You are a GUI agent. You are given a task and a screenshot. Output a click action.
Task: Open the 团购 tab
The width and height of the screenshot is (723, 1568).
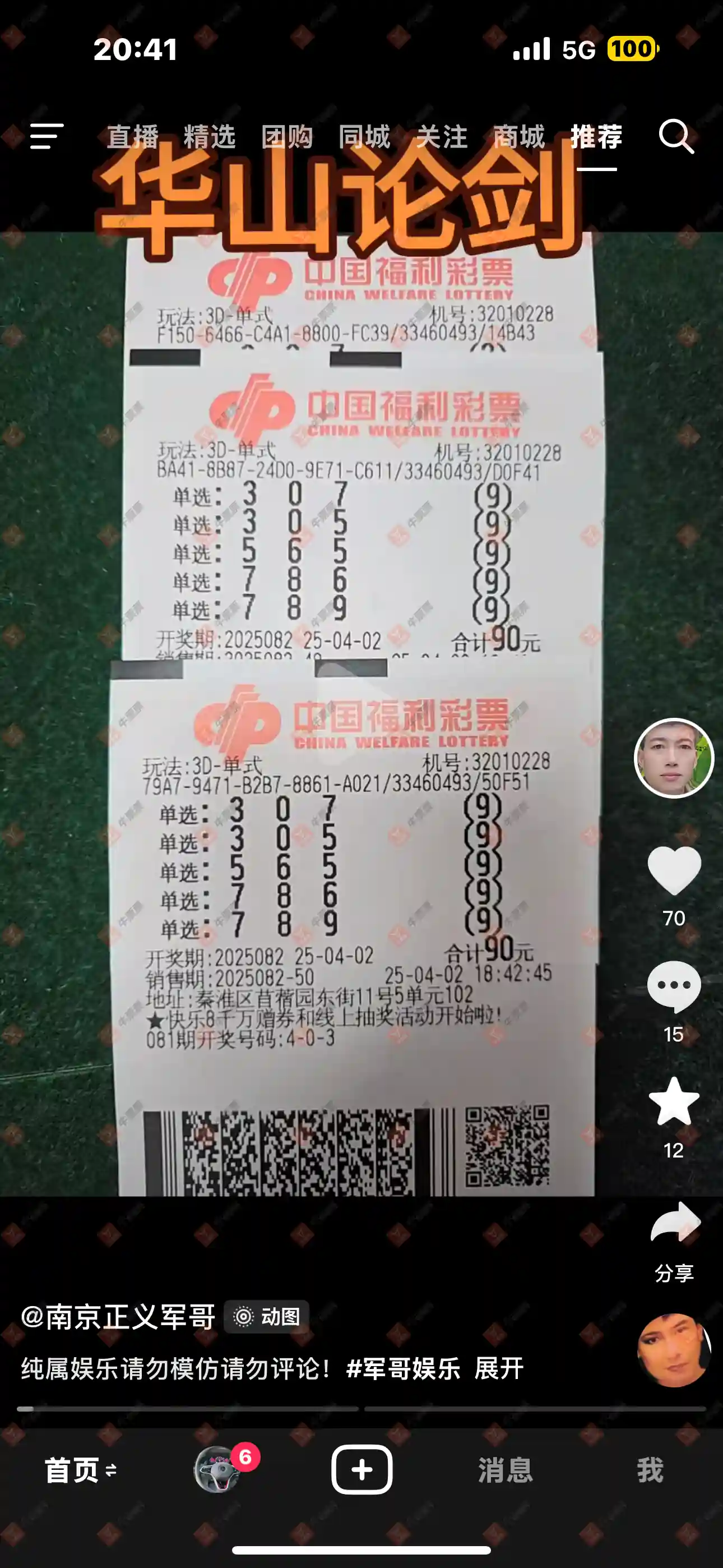tap(286, 136)
